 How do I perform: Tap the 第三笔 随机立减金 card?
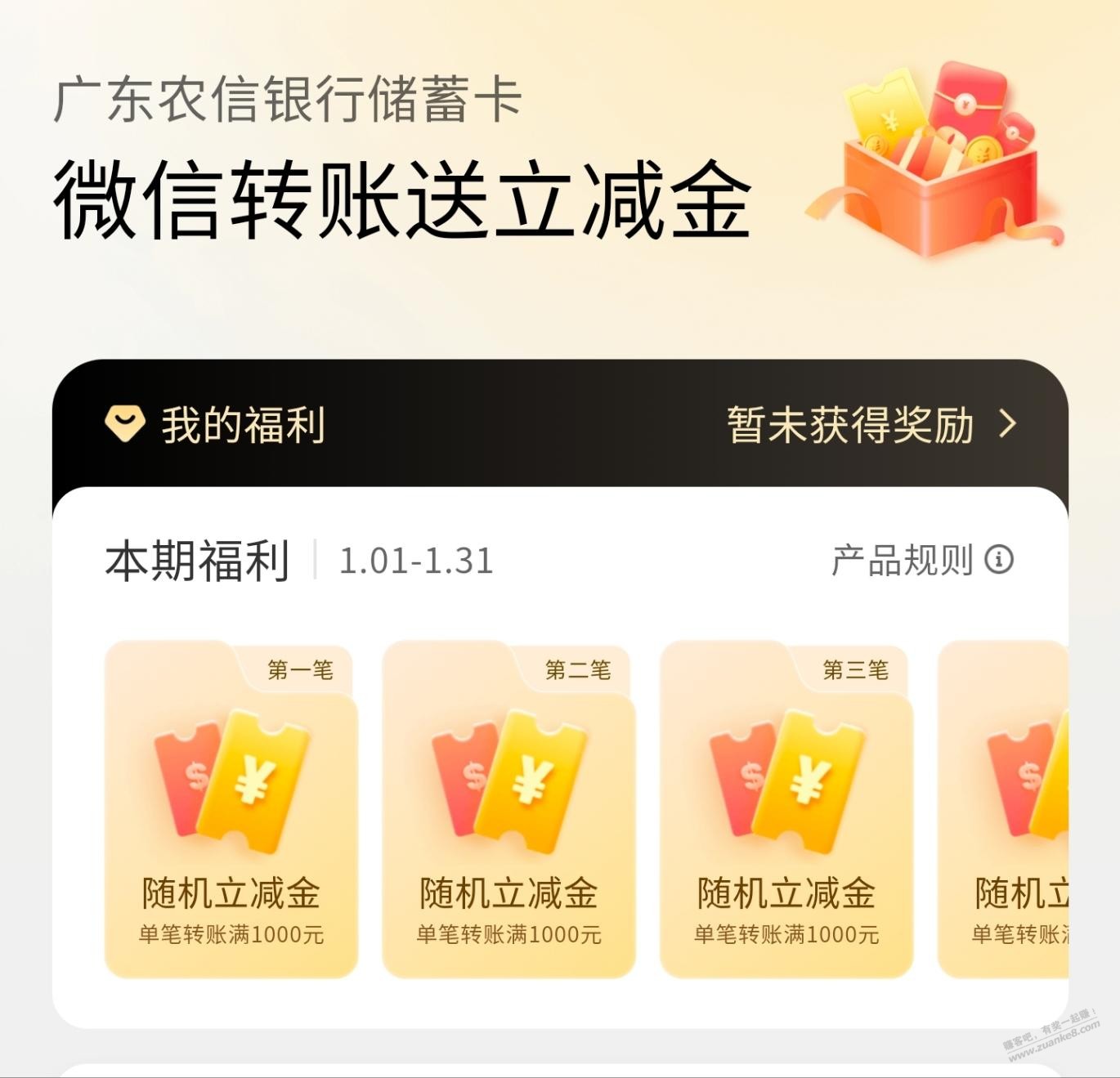coord(786,809)
